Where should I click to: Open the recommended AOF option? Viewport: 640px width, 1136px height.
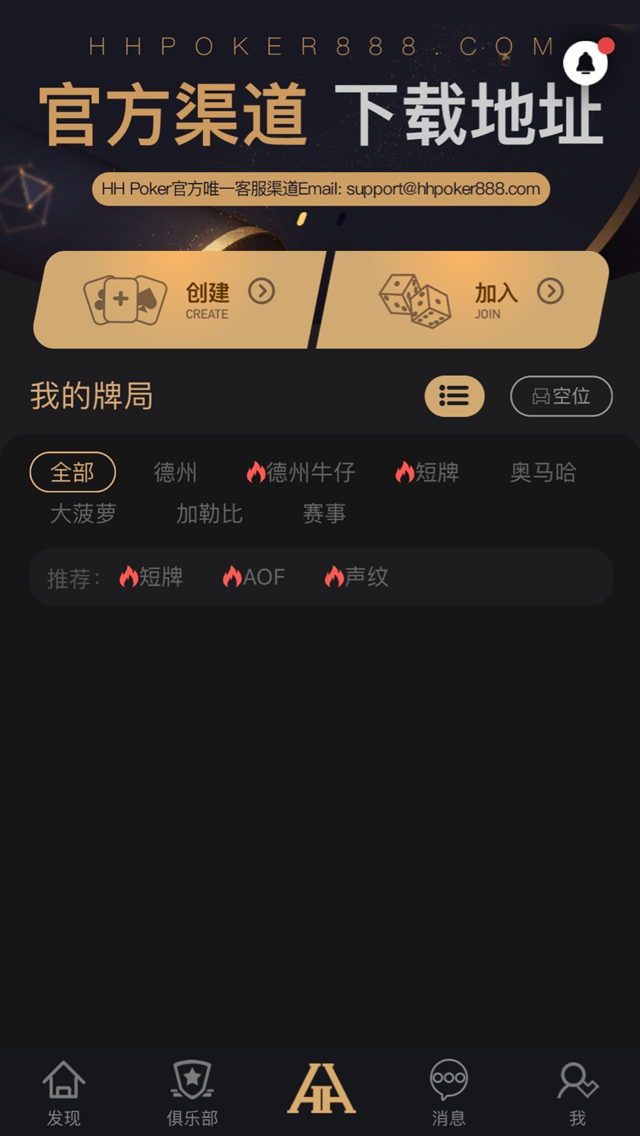(x=254, y=577)
